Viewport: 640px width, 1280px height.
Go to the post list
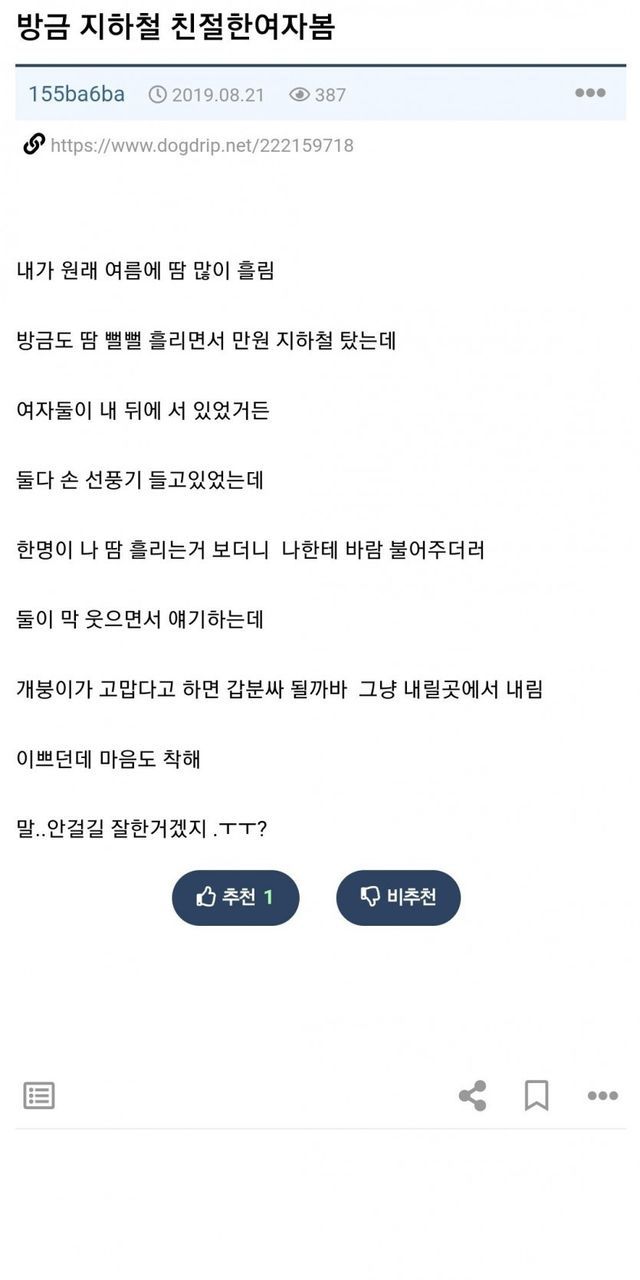tap(39, 1096)
